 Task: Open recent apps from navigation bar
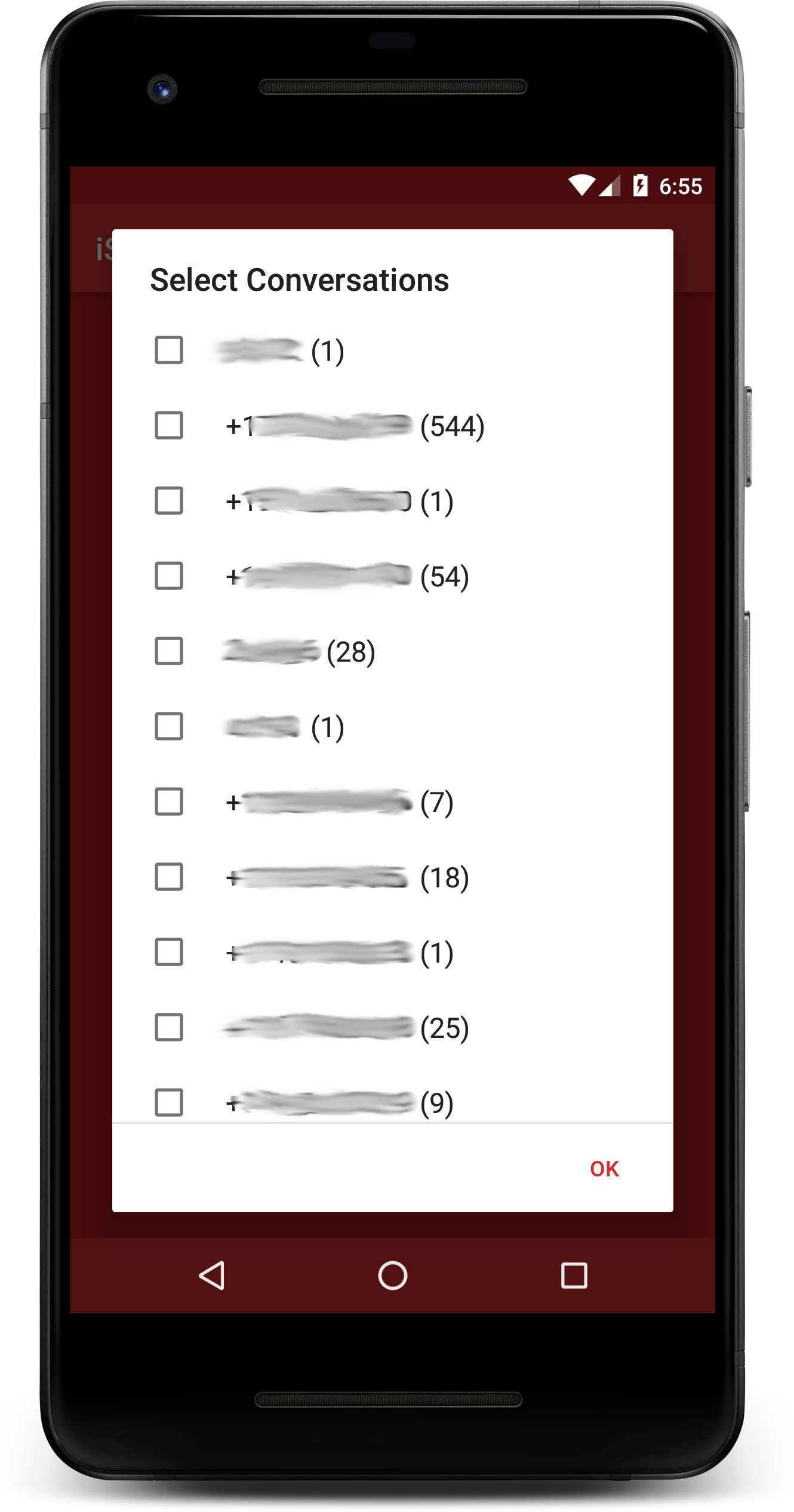click(x=574, y=1276)
